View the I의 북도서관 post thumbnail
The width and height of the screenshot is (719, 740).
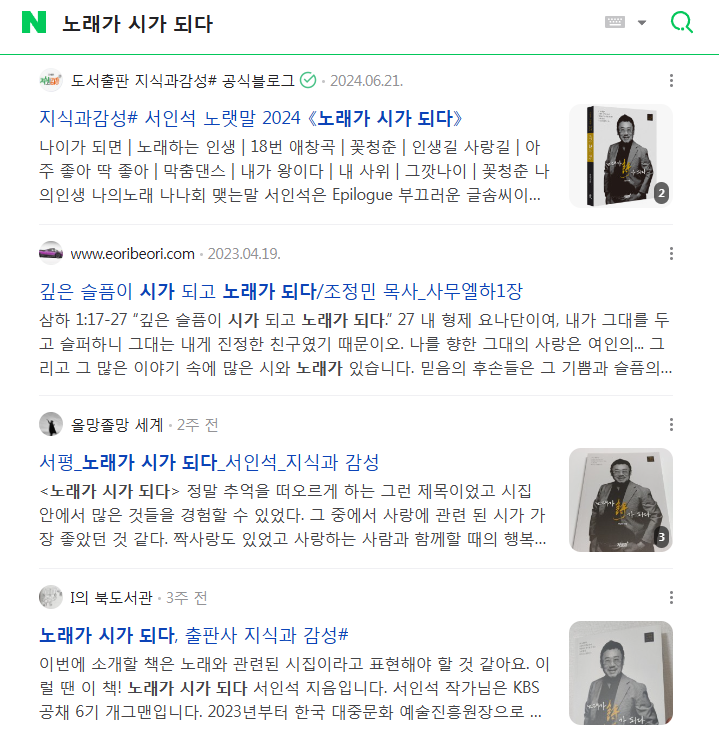[x=620, y=672]
